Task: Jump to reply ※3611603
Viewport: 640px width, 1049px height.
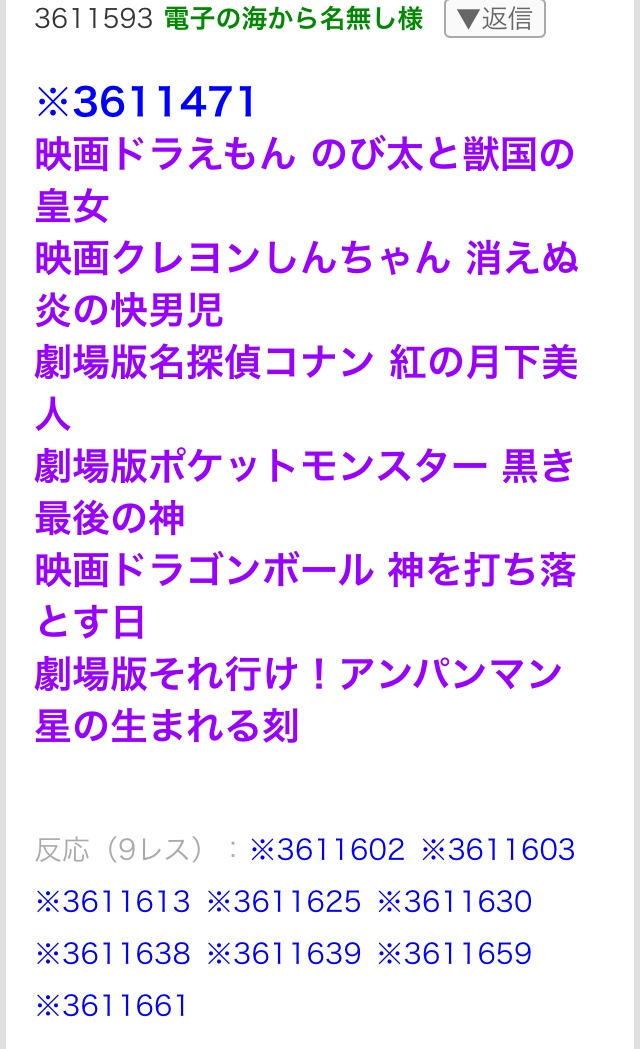Action: 498,850
